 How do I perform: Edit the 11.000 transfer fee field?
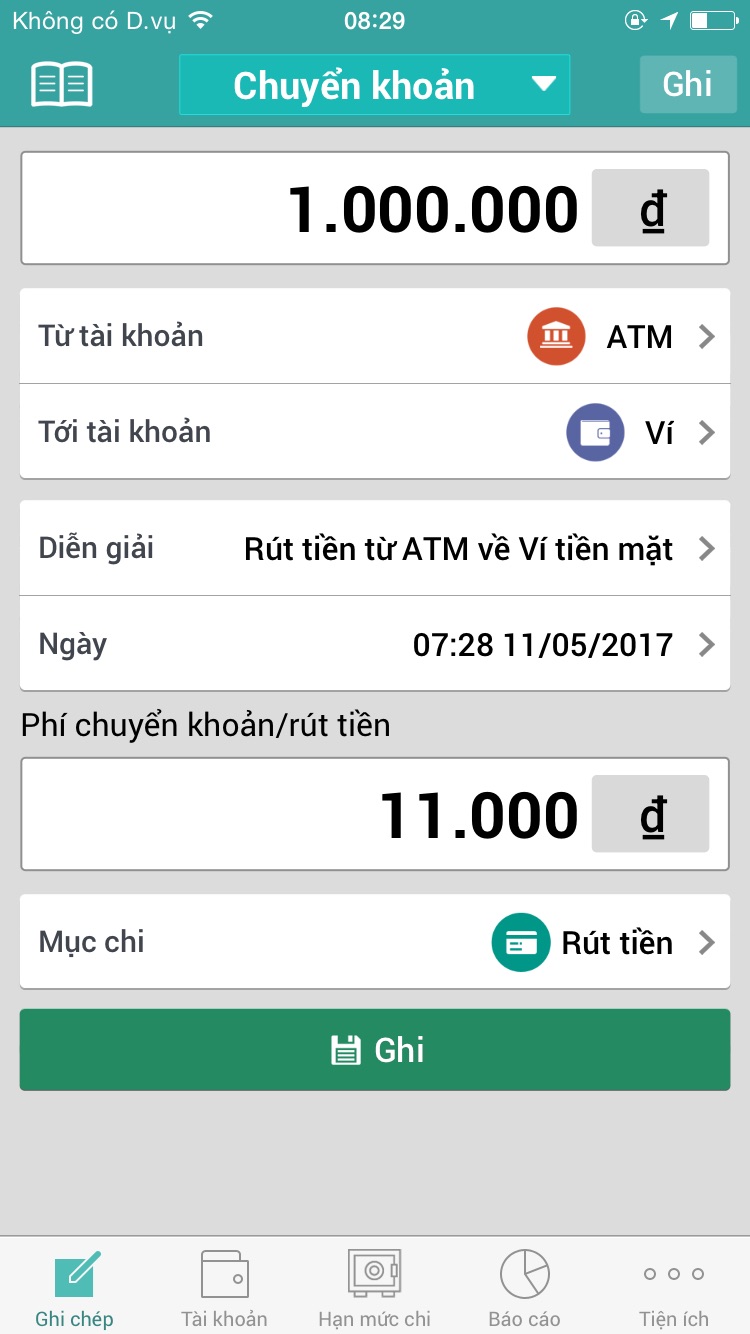click(x=375, y=814)
